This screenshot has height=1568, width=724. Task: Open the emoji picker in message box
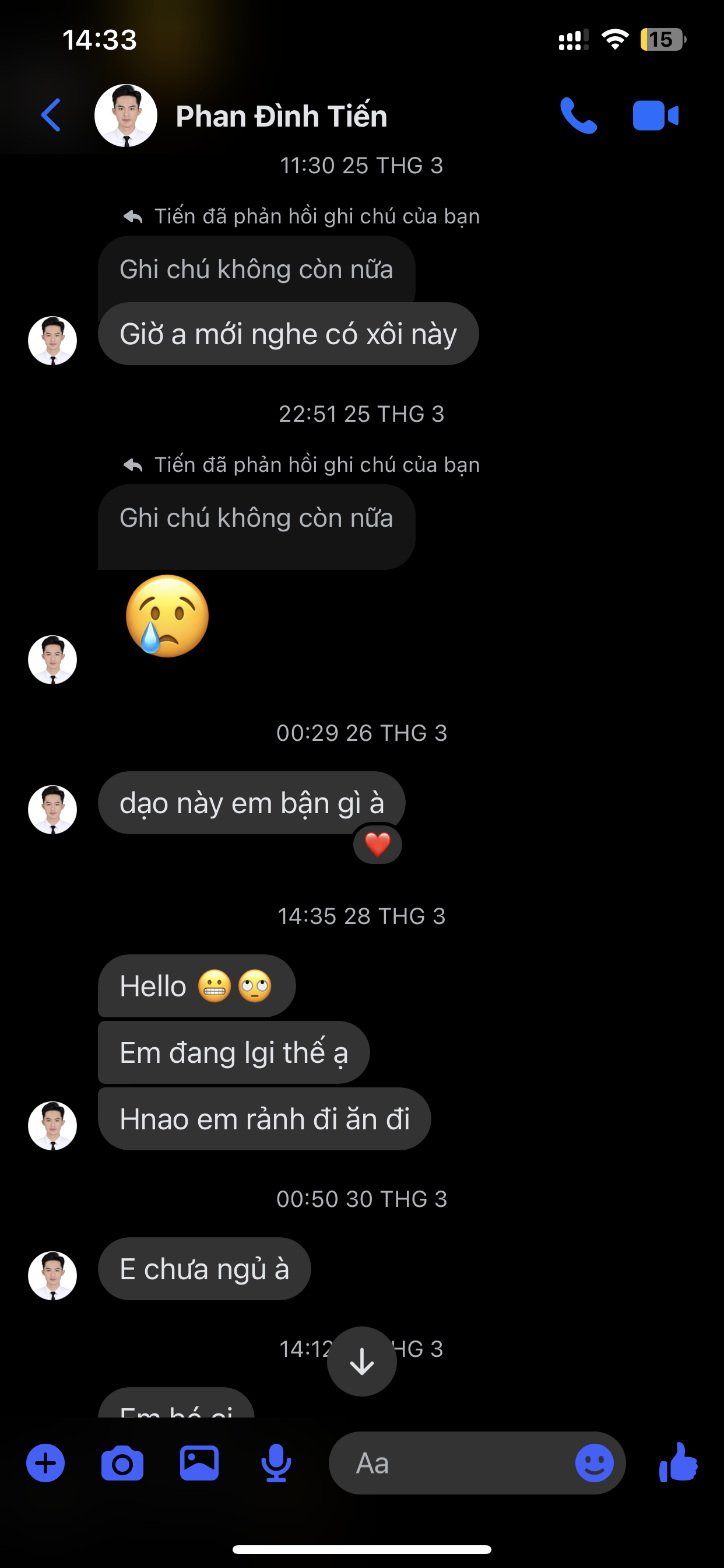pos(594,1462)
